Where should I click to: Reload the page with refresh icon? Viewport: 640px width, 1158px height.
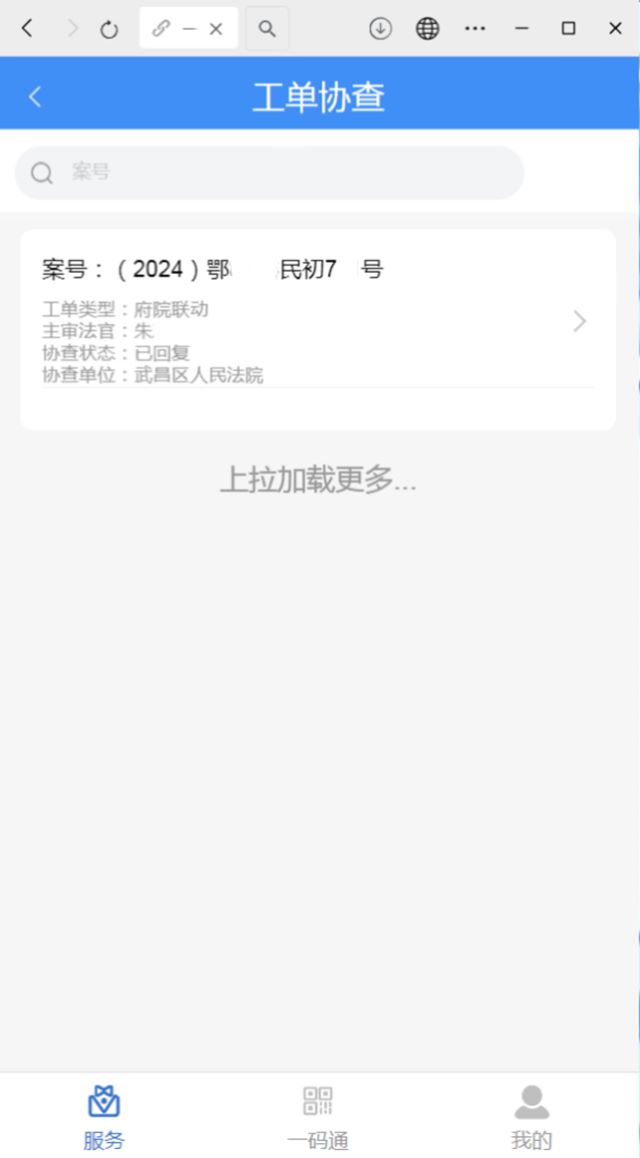tap(109, 29)
